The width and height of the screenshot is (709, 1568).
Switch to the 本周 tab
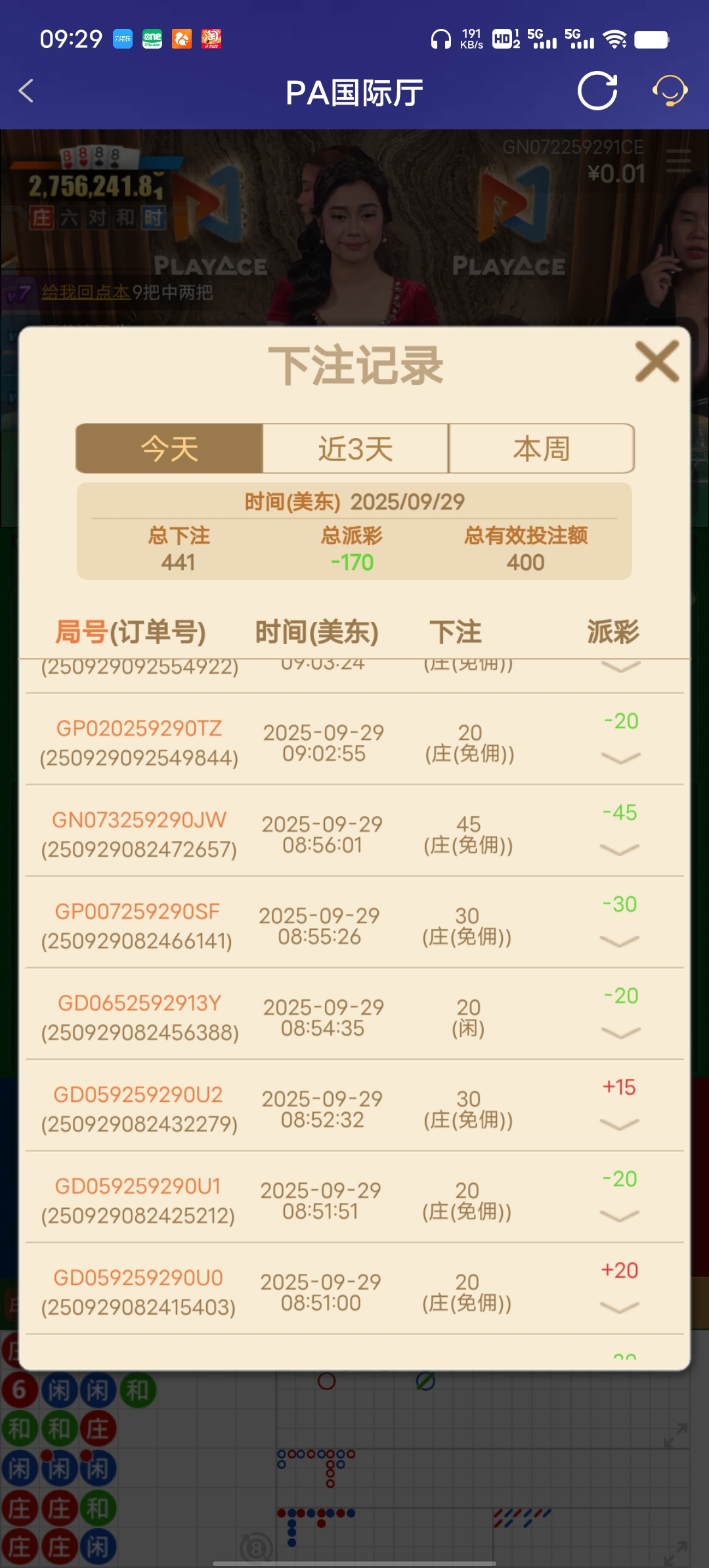[x=541, y=448]
